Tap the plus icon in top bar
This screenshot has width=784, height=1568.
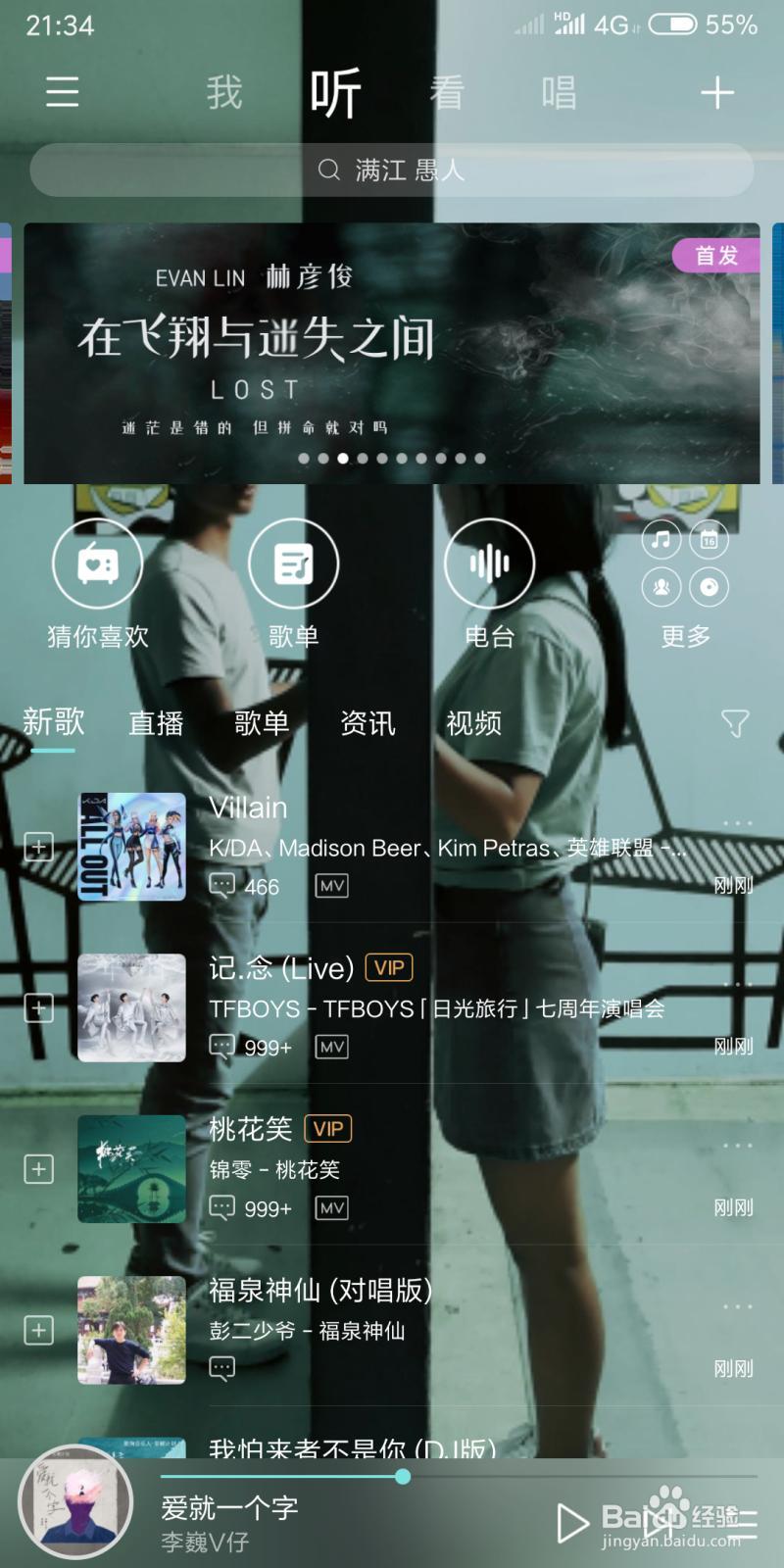717,93
